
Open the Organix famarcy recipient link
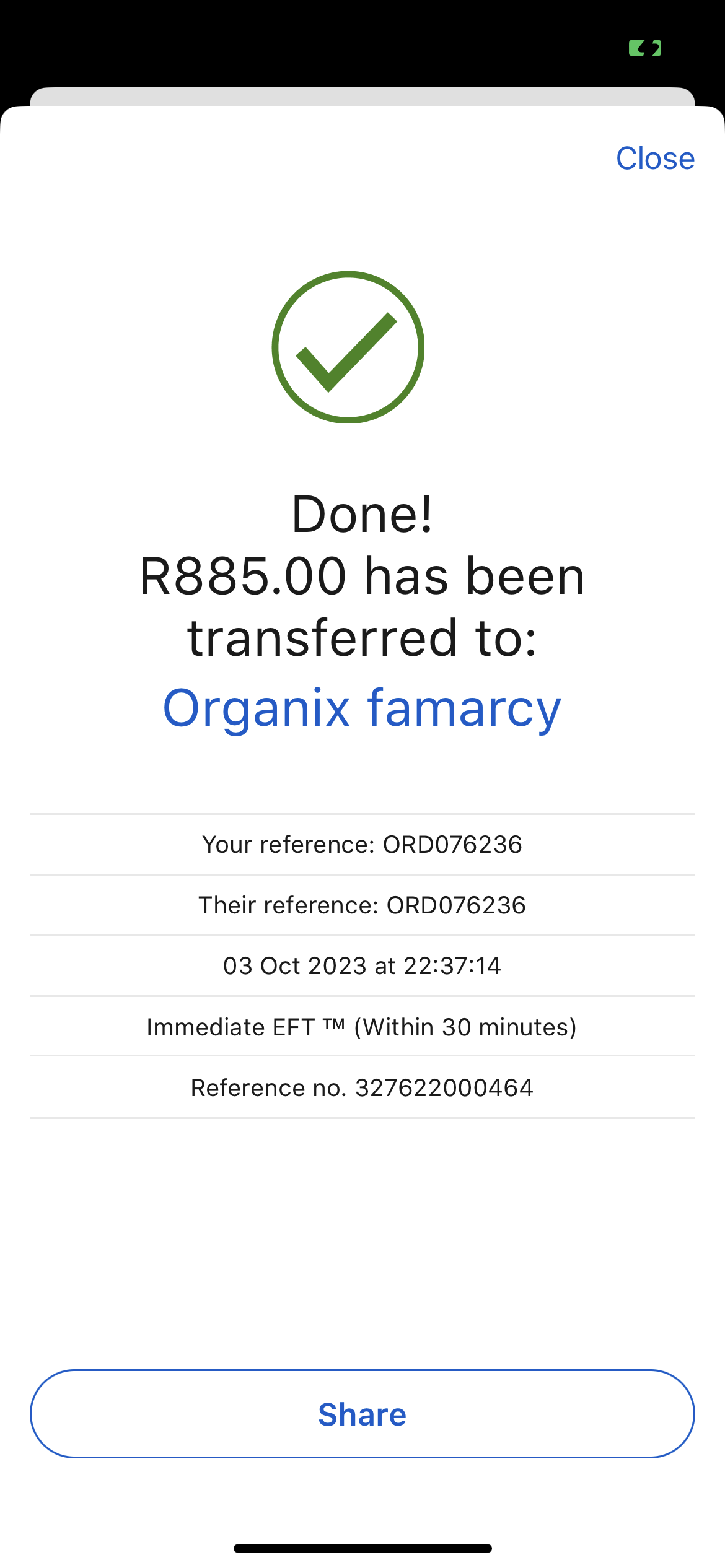[362, 709]
